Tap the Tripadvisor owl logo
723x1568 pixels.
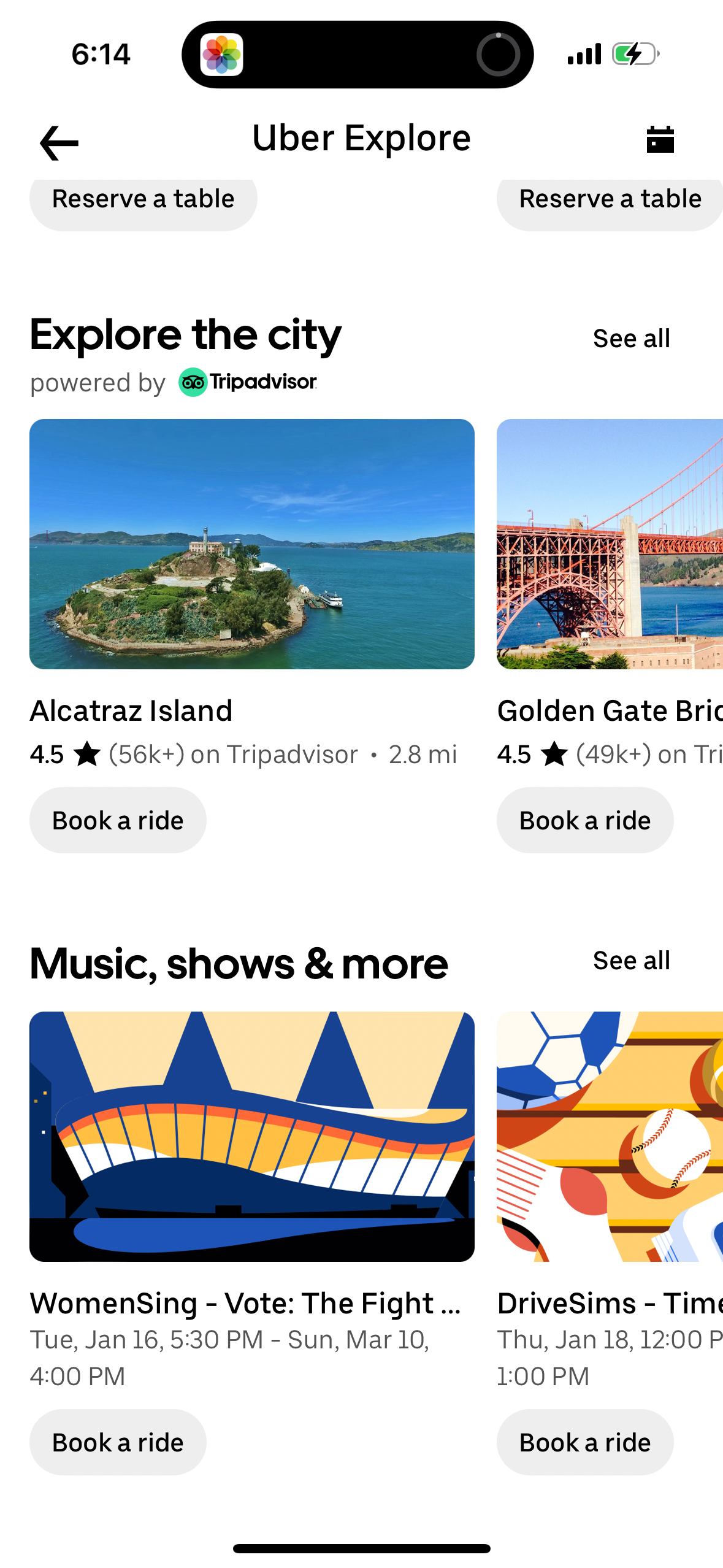tap(192, 382)
